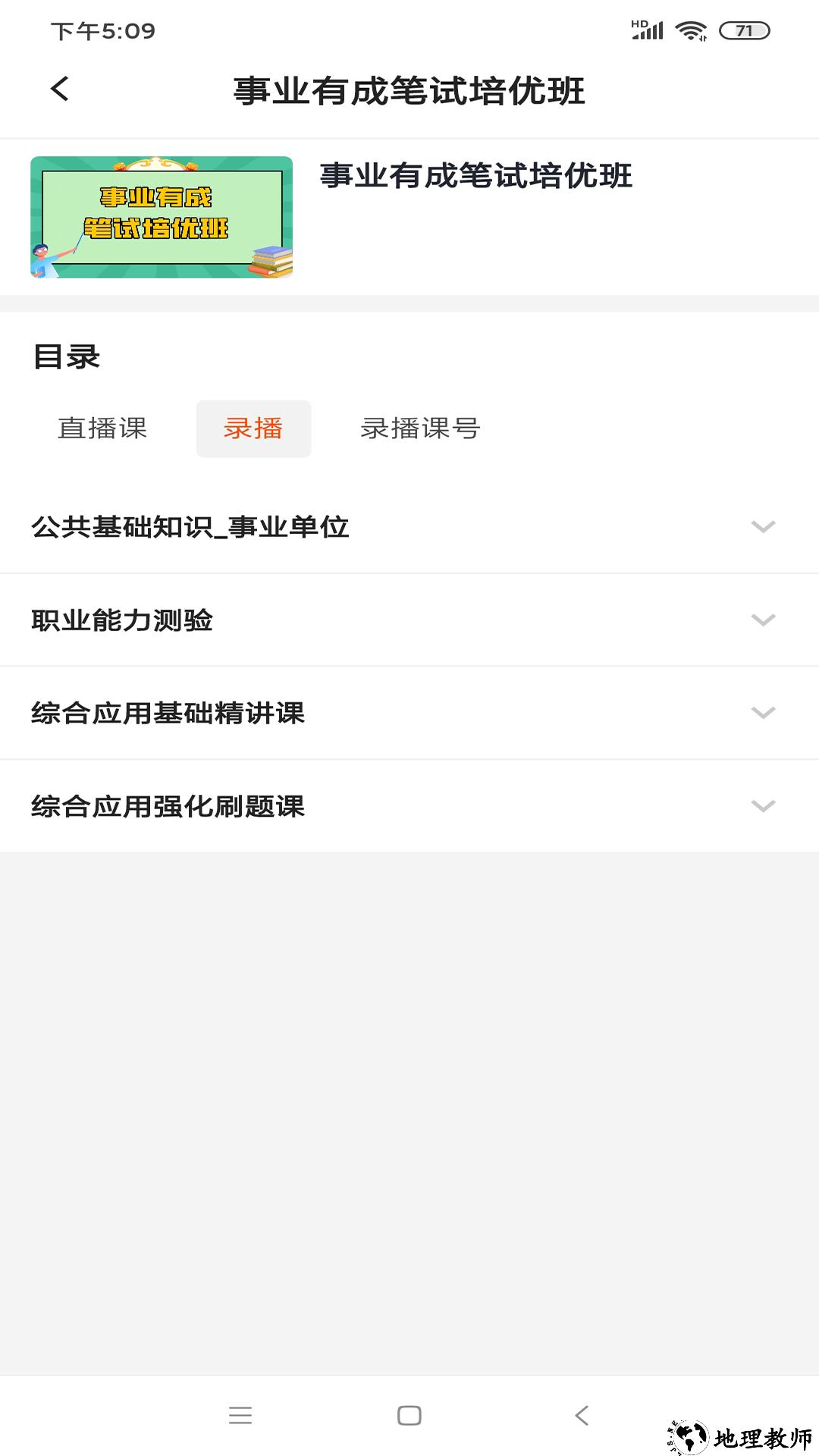Tap the home button in navigation bar
819x1456 pixels.
pos(409,1415)
